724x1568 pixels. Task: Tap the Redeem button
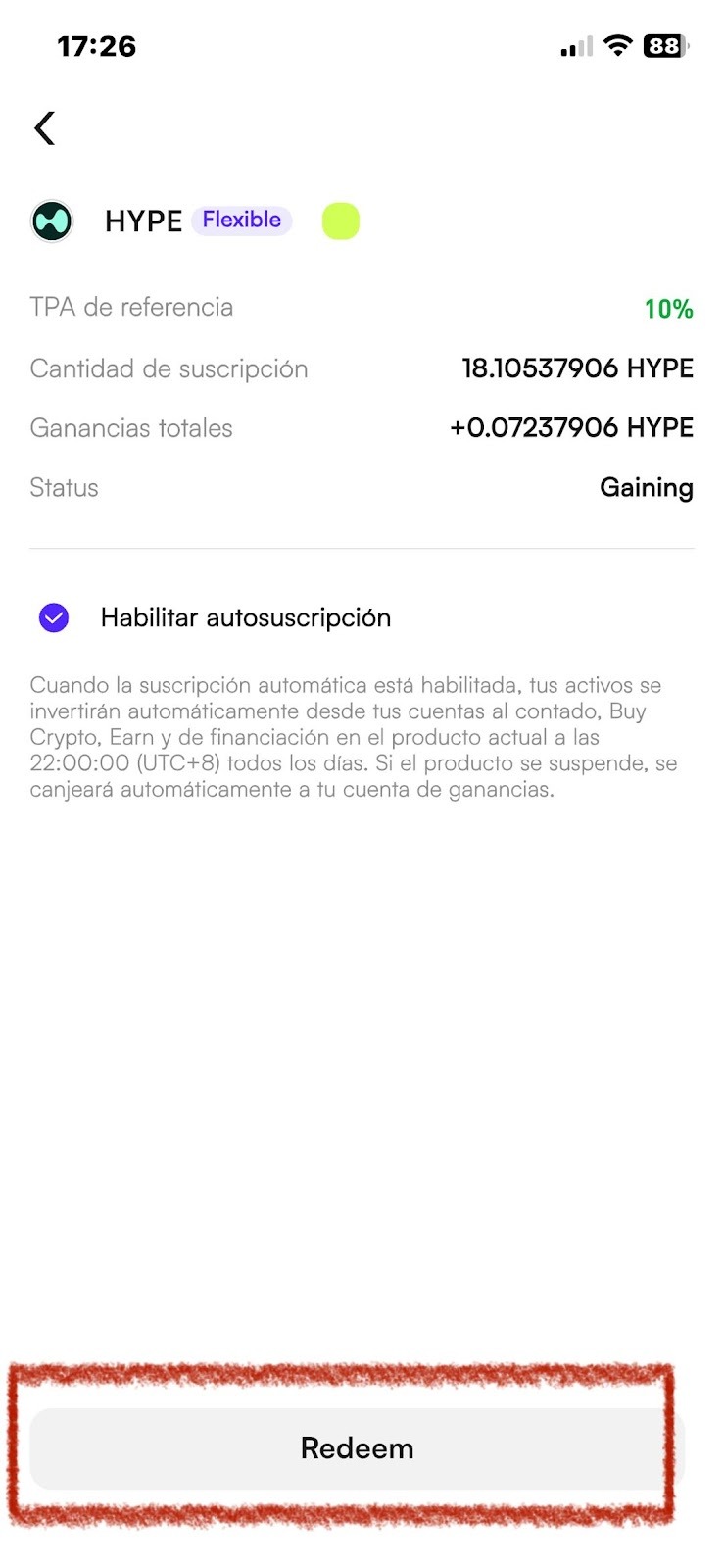tap(357, 1448)
